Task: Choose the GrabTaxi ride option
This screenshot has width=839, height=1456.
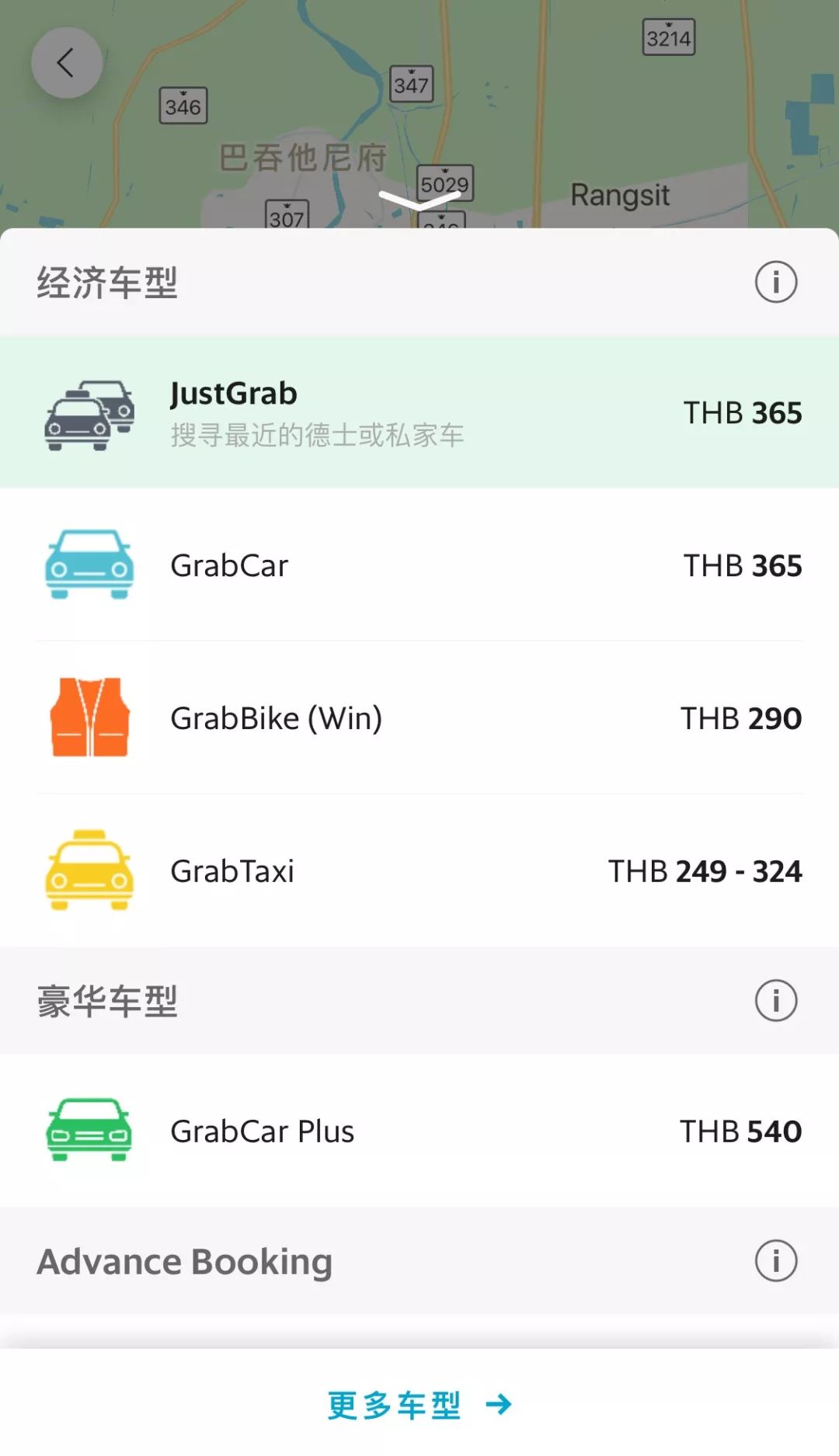Action: point(419,871)
